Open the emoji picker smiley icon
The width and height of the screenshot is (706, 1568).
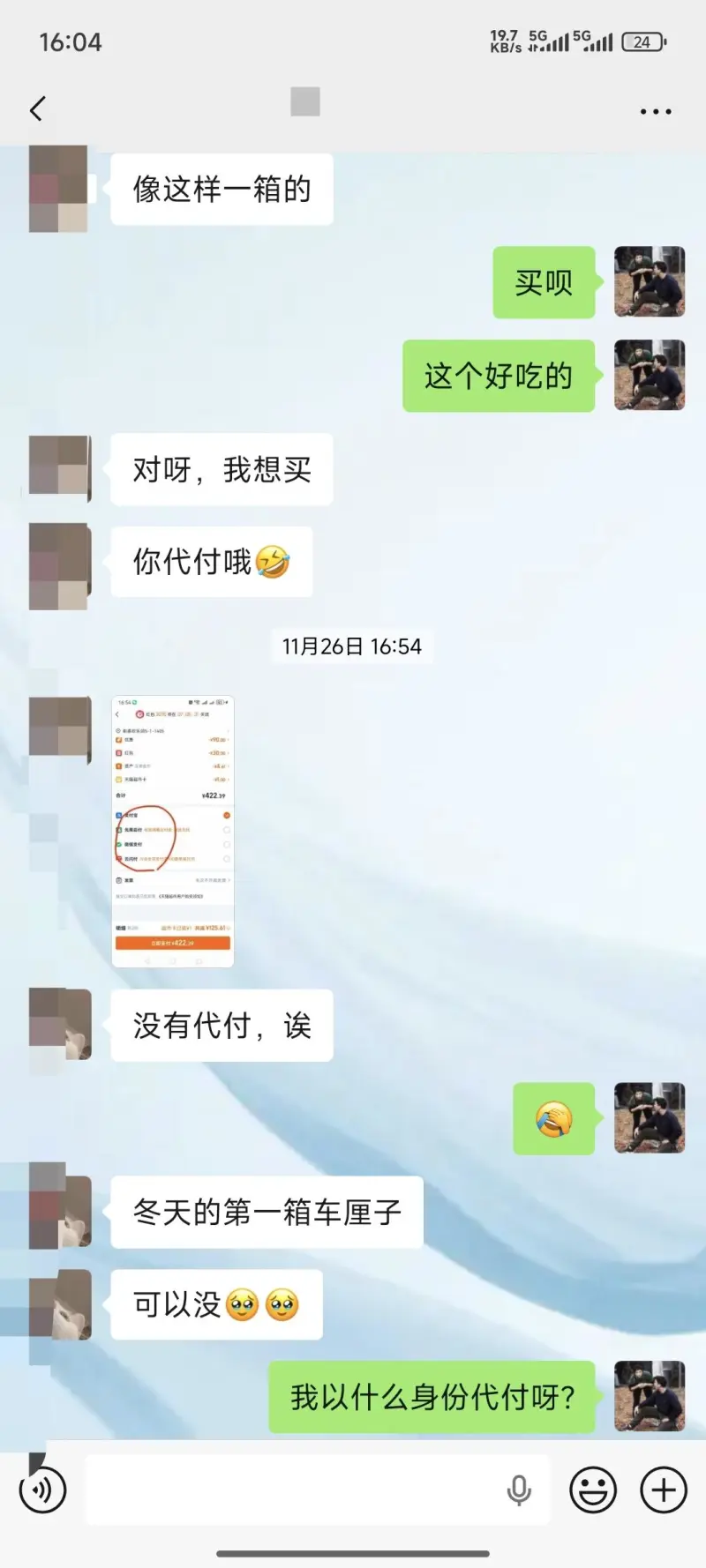coord(593,1490)
